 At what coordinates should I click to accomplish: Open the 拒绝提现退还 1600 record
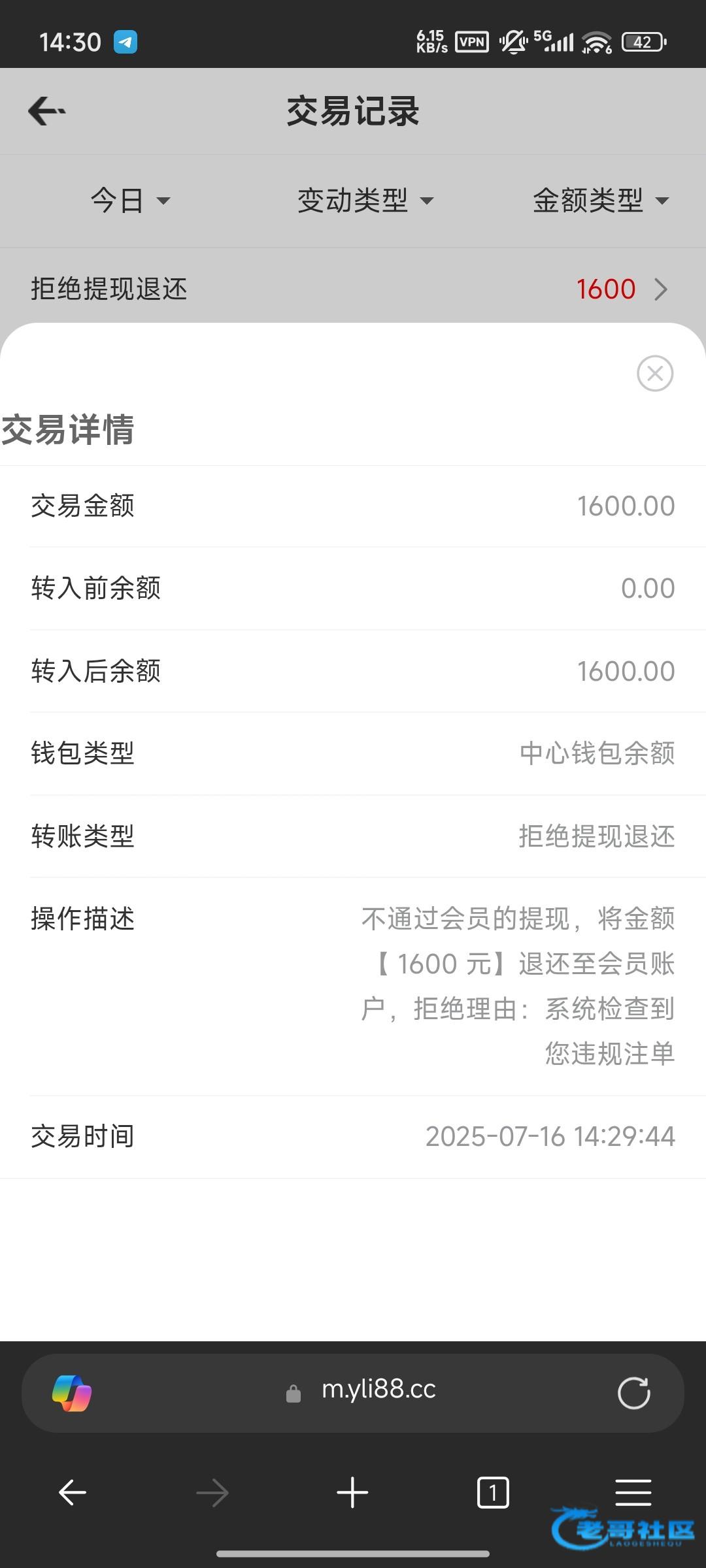[x=353, y=289]
